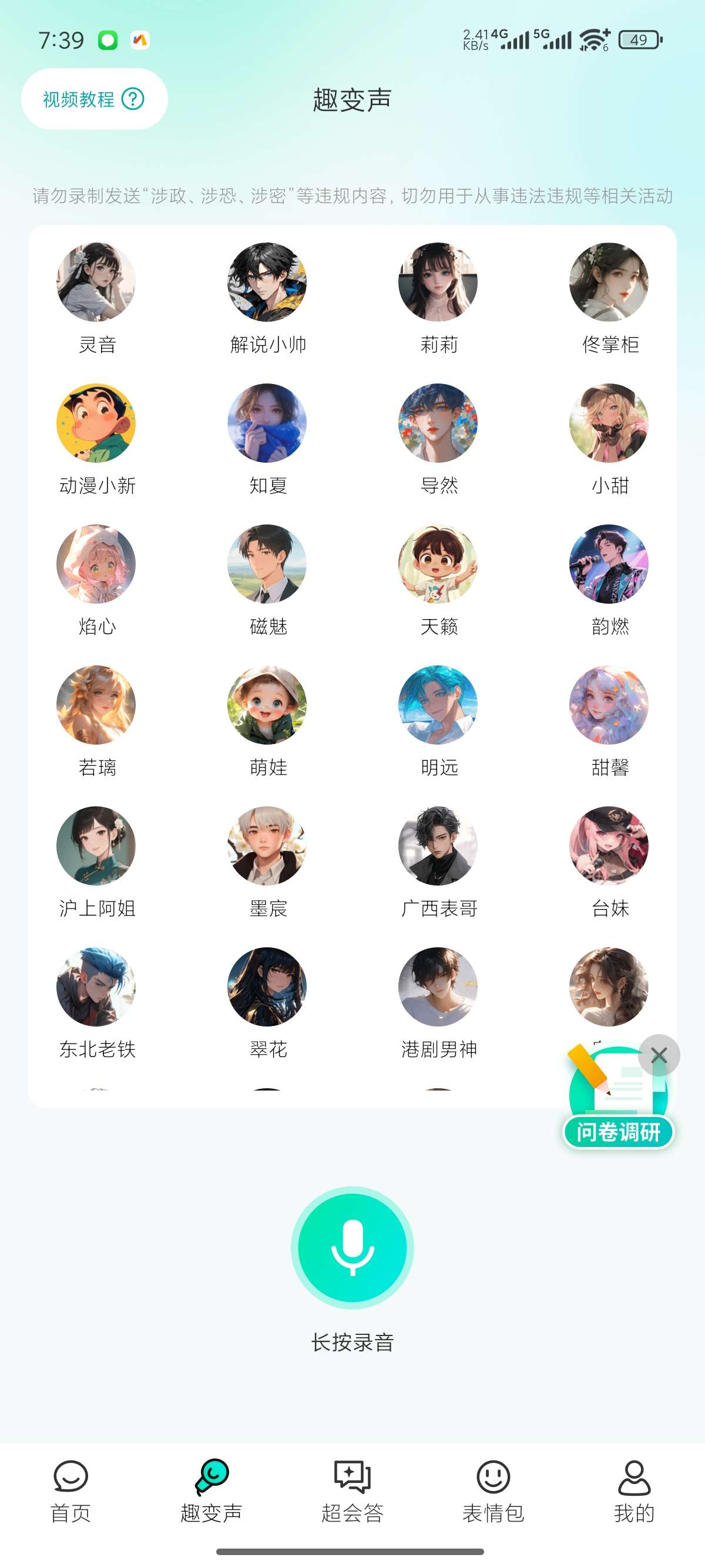Viewport: 705px width, 1568px height.
Task: Tap the microphone record button
Action: pyautogui.click(x=352, y=1247)
